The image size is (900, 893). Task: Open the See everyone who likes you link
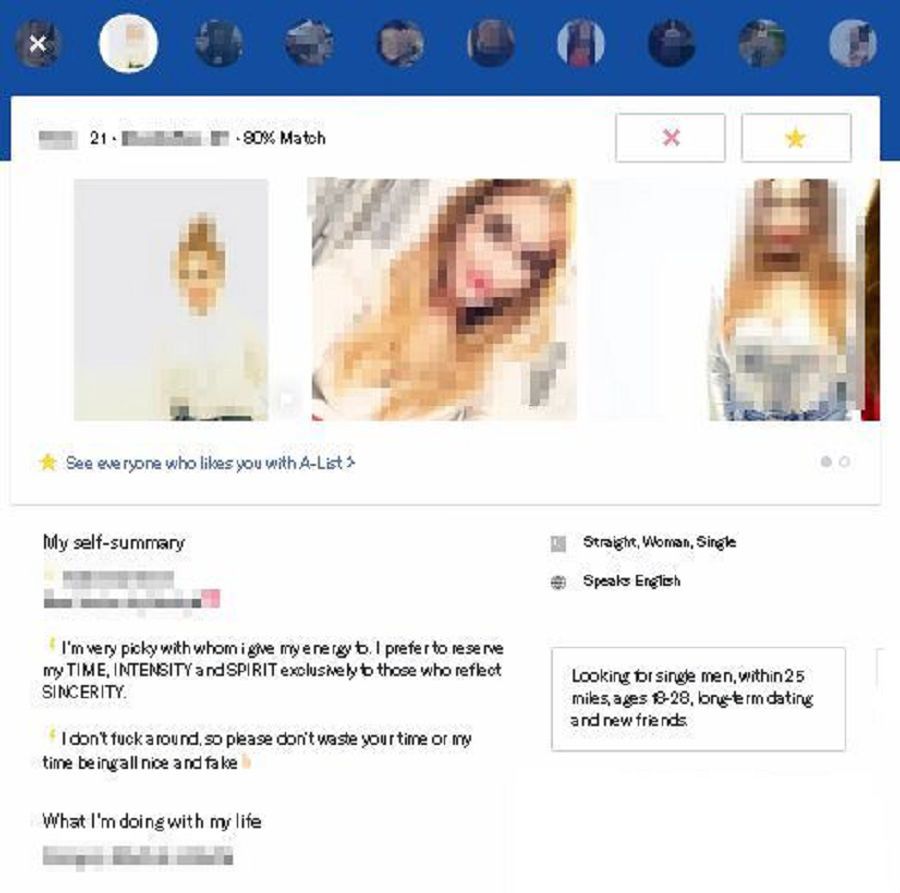click(209, 463)
